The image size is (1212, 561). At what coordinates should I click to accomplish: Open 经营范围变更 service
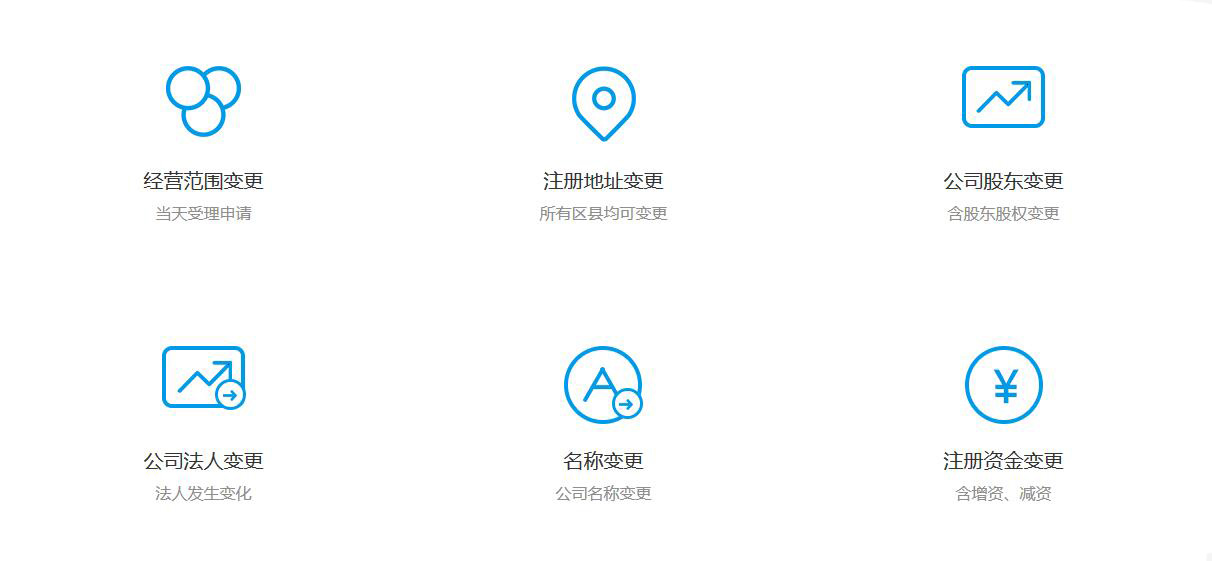203,181
